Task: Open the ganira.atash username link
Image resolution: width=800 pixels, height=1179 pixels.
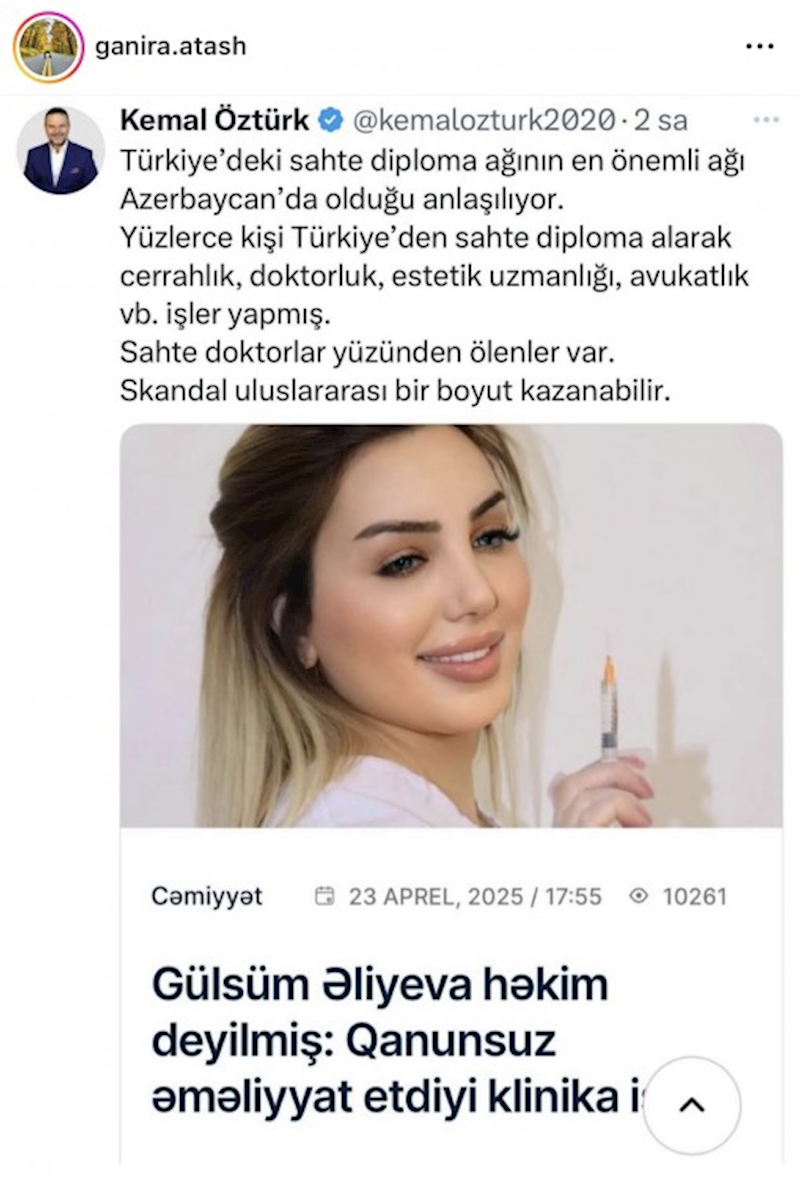Action: click(170, 47)
